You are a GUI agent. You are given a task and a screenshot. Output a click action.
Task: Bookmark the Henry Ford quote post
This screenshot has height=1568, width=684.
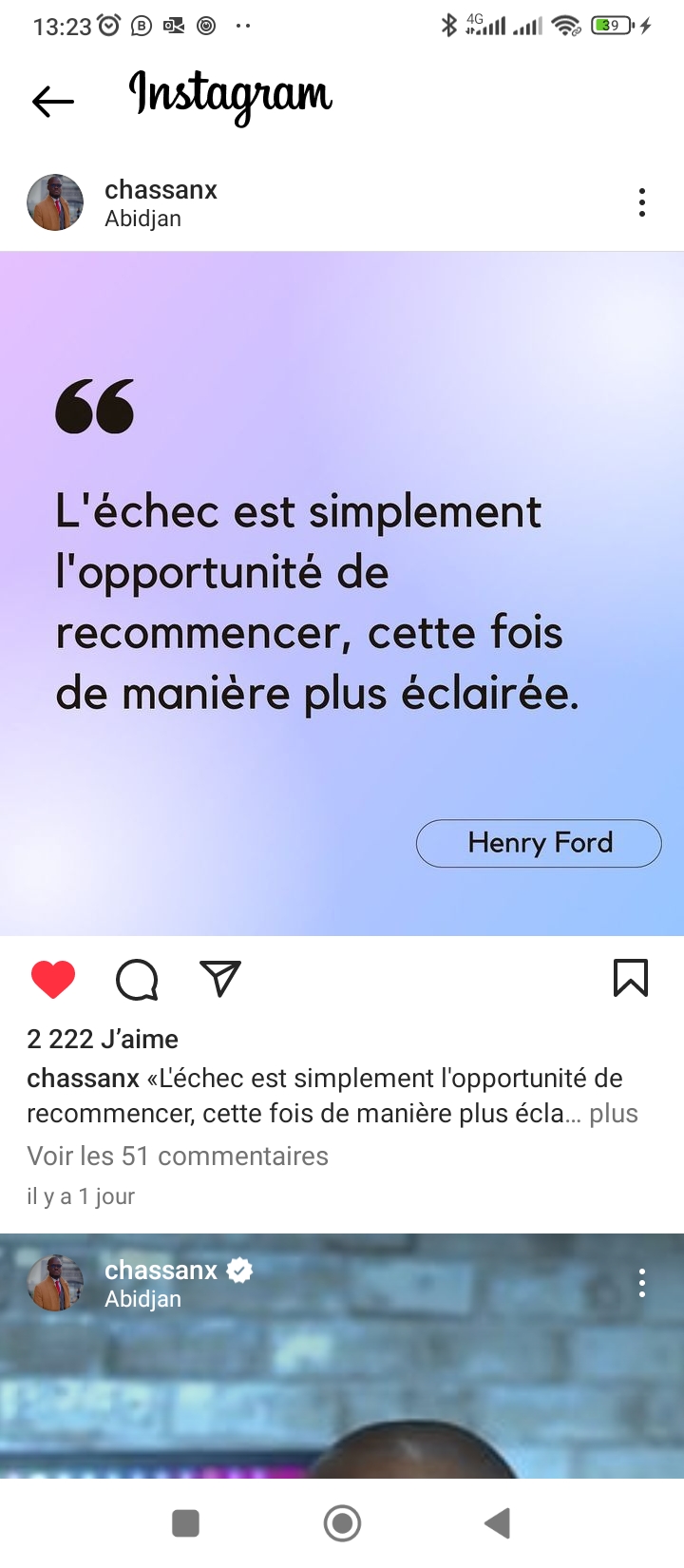(631, 978)
